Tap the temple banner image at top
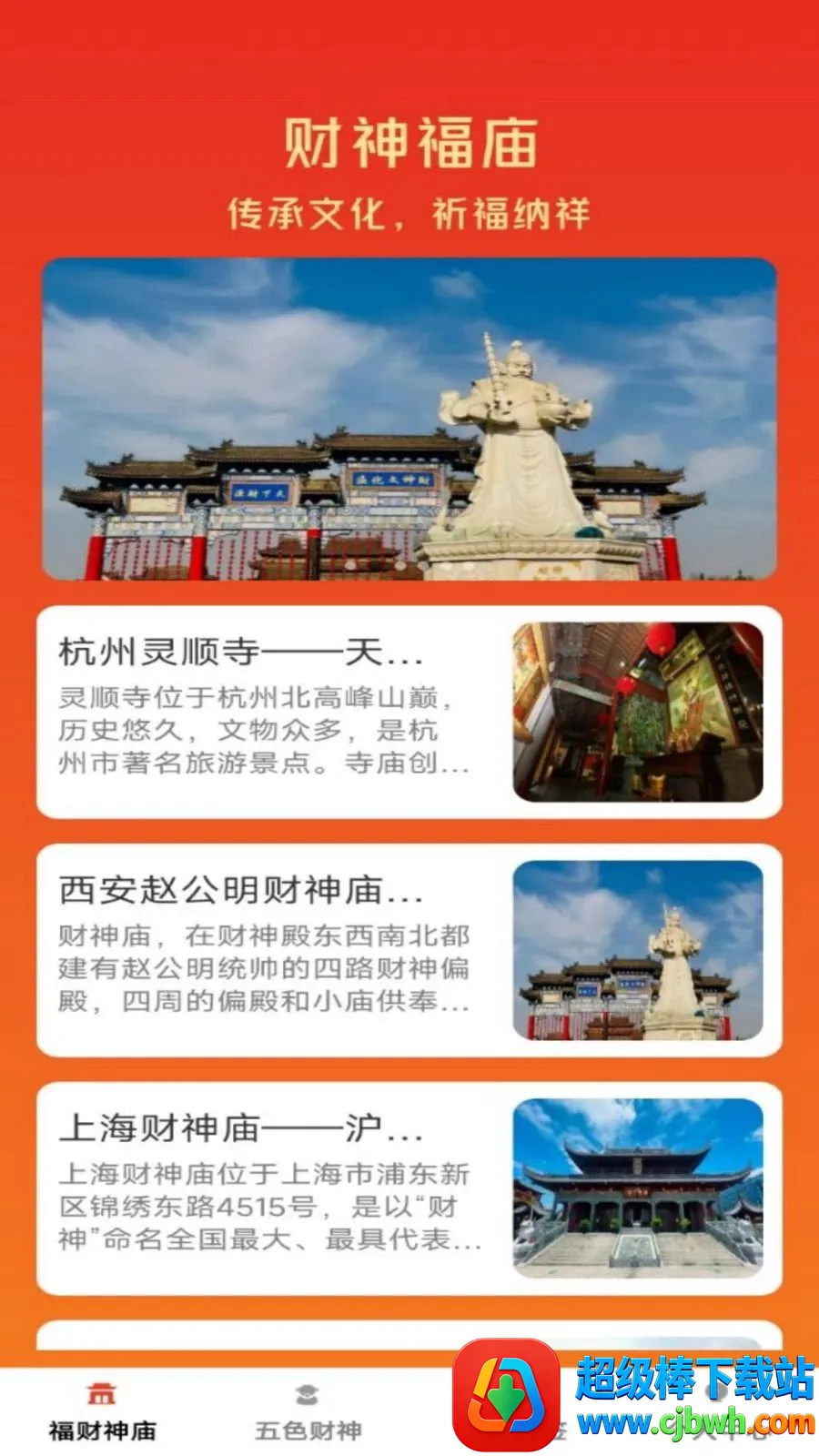Screen dimensions: 819x1456 click(409, 419)
